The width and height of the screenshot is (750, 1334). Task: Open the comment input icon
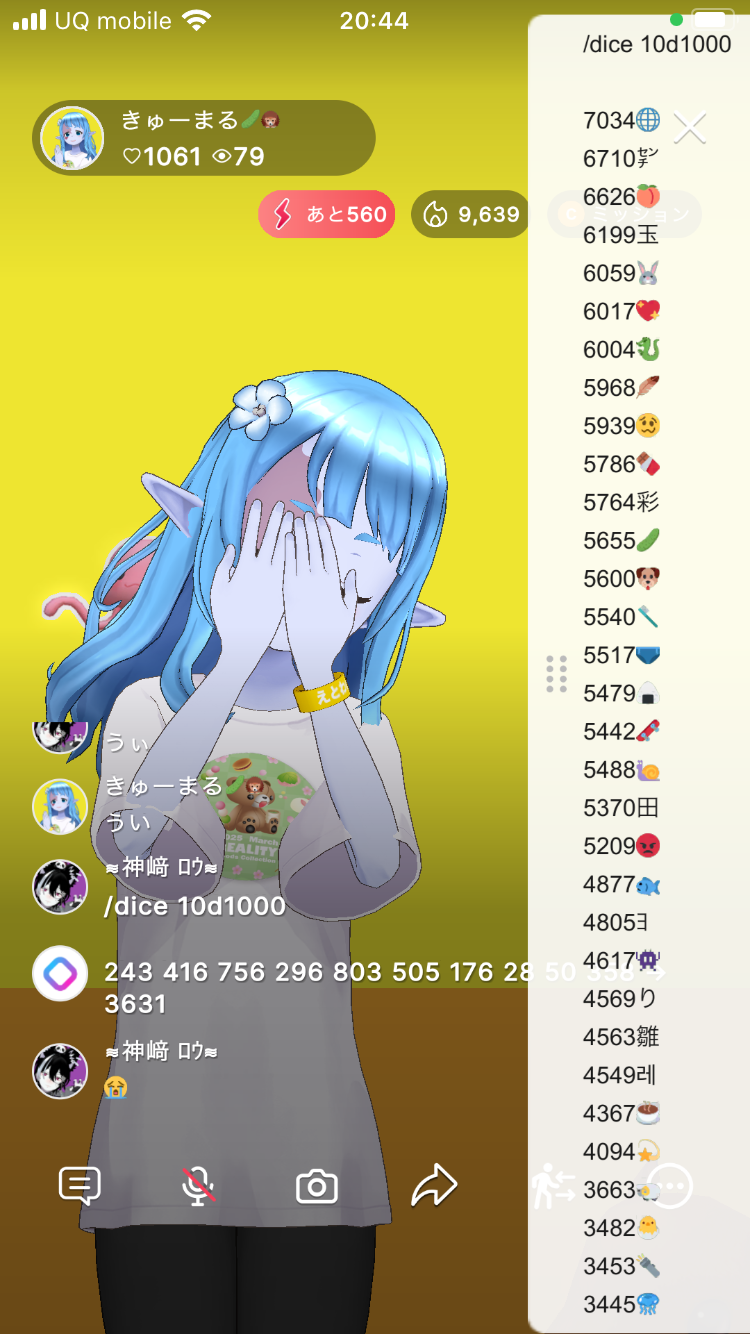[80, 1186]
